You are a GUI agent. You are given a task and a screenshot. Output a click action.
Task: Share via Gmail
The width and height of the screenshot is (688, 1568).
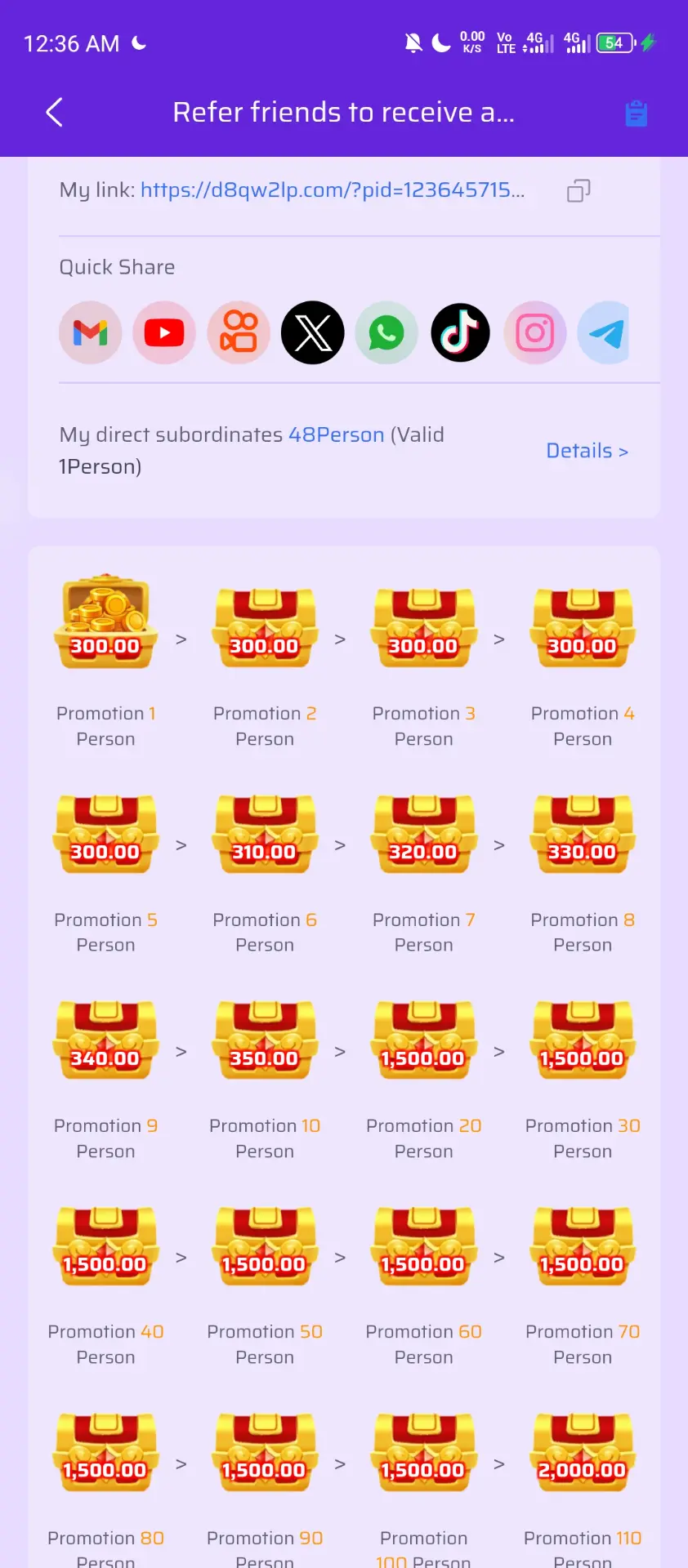[91, 332]
